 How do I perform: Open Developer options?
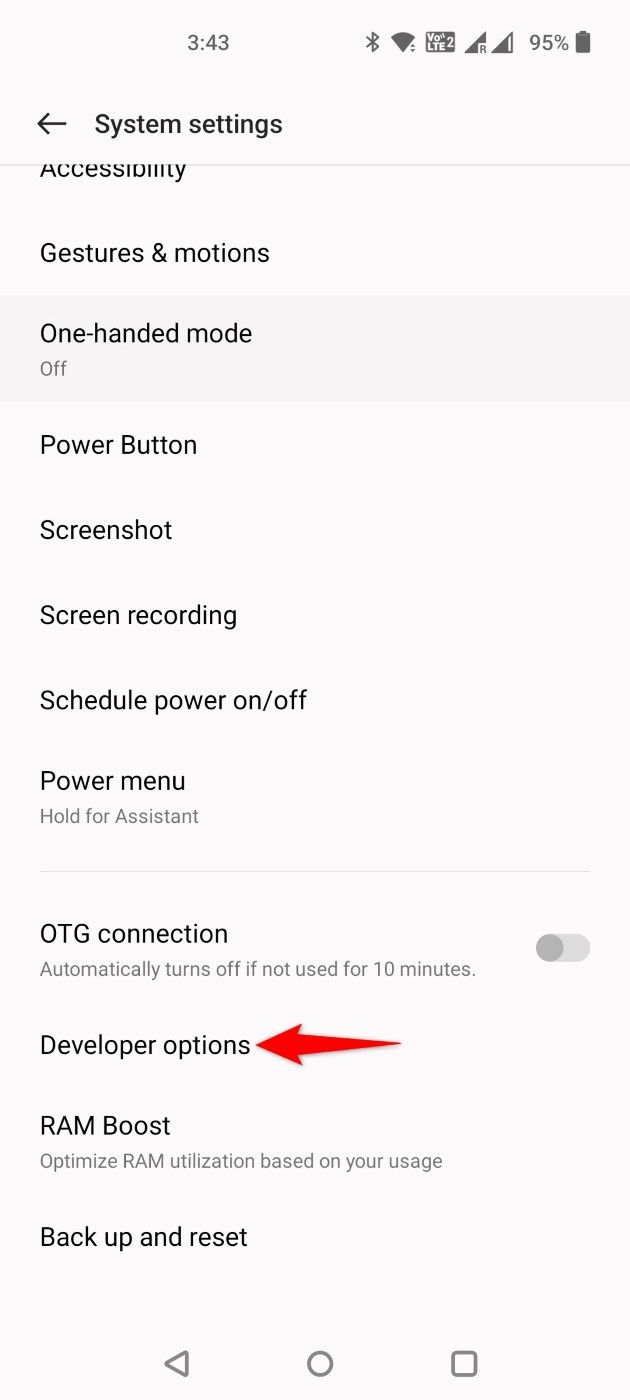click(x=315, y=1045)
